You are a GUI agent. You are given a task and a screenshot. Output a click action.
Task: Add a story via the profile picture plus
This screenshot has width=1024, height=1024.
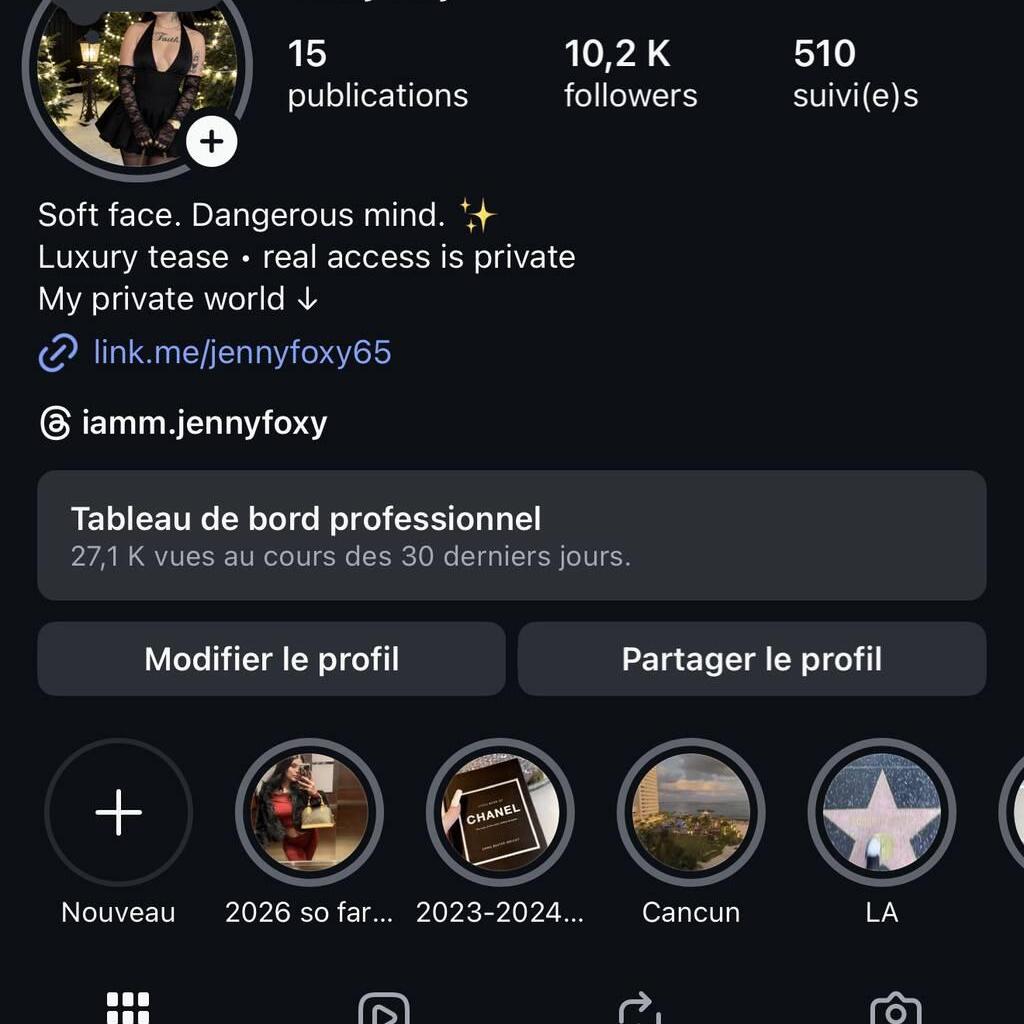211,142
